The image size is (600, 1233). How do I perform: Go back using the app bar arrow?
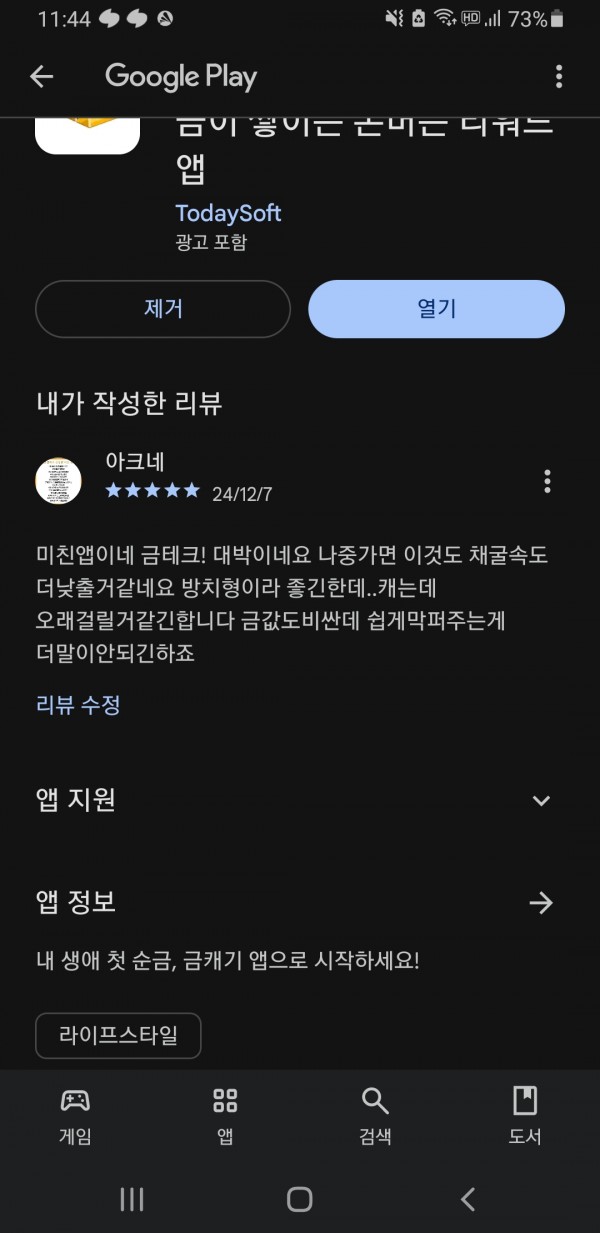click(x=41, y=76)
